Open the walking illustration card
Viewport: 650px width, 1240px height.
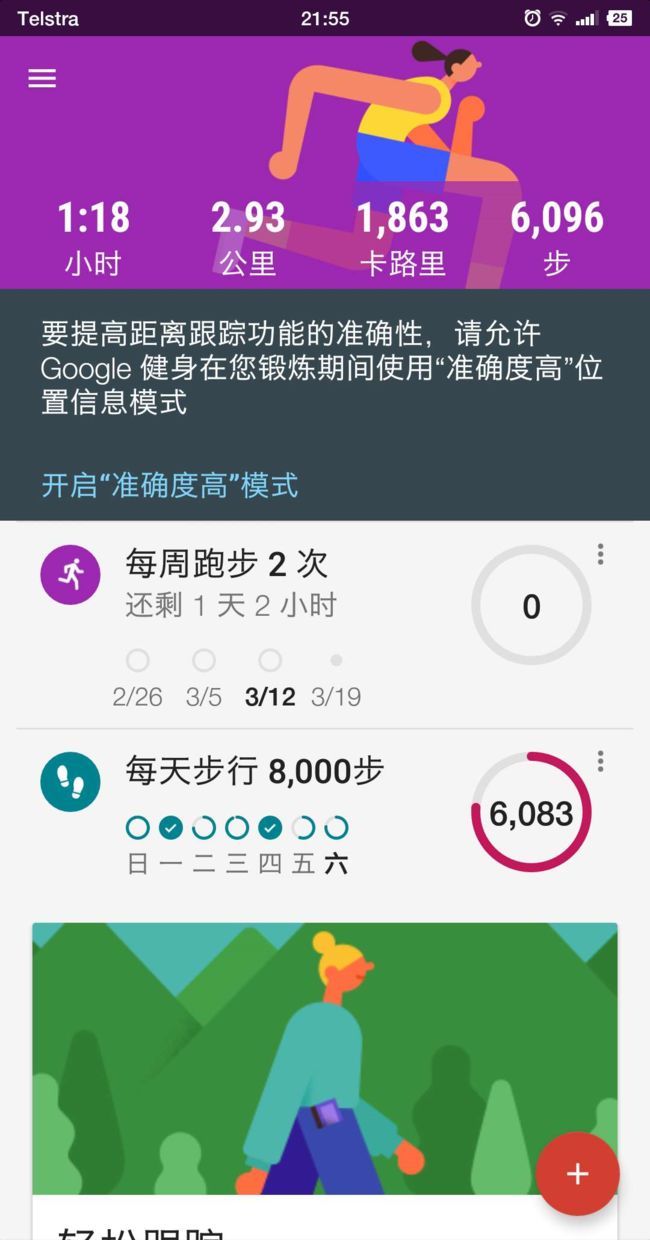point(325,1081)
